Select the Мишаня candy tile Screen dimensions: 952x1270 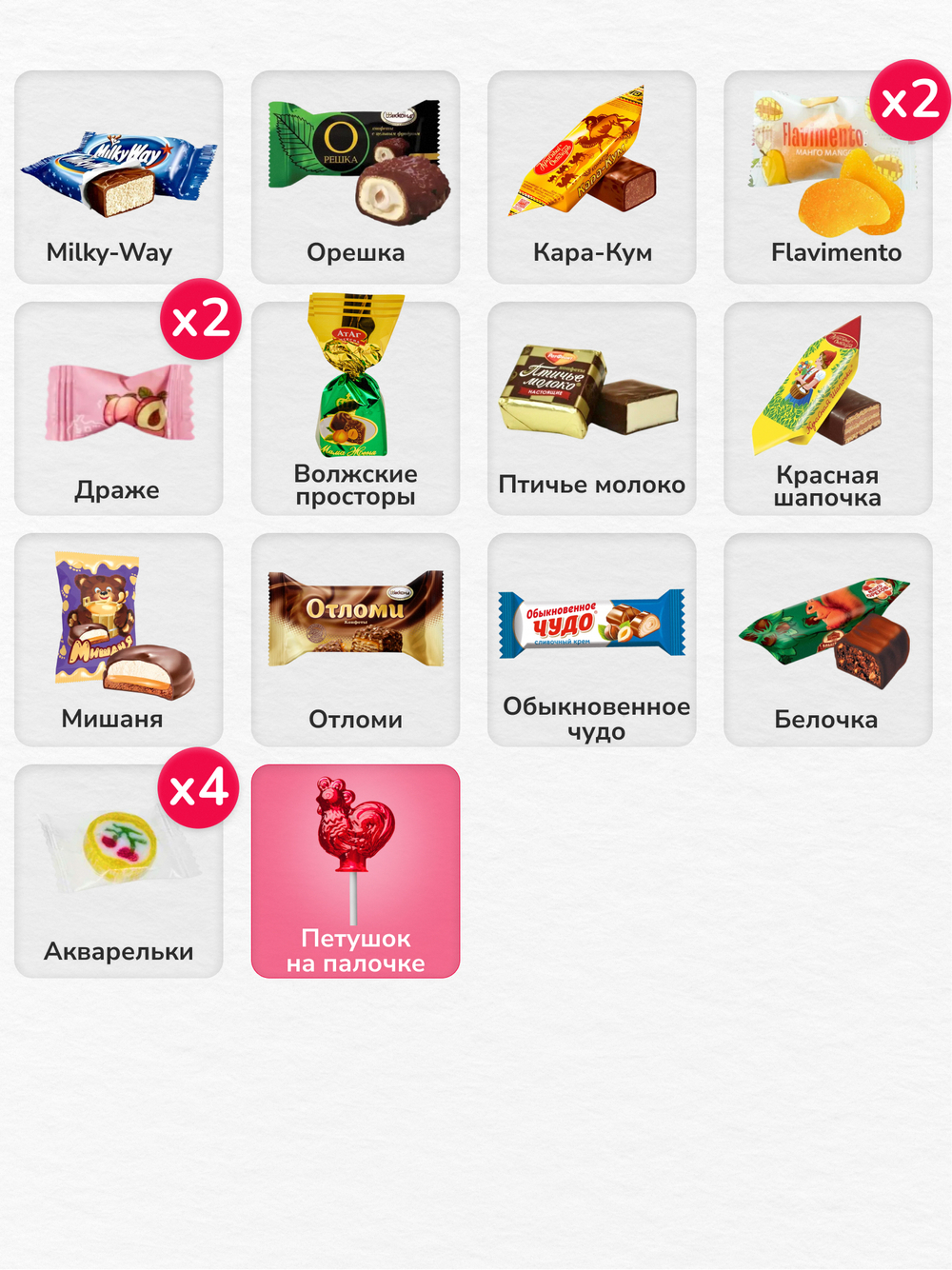coord(117,638)
